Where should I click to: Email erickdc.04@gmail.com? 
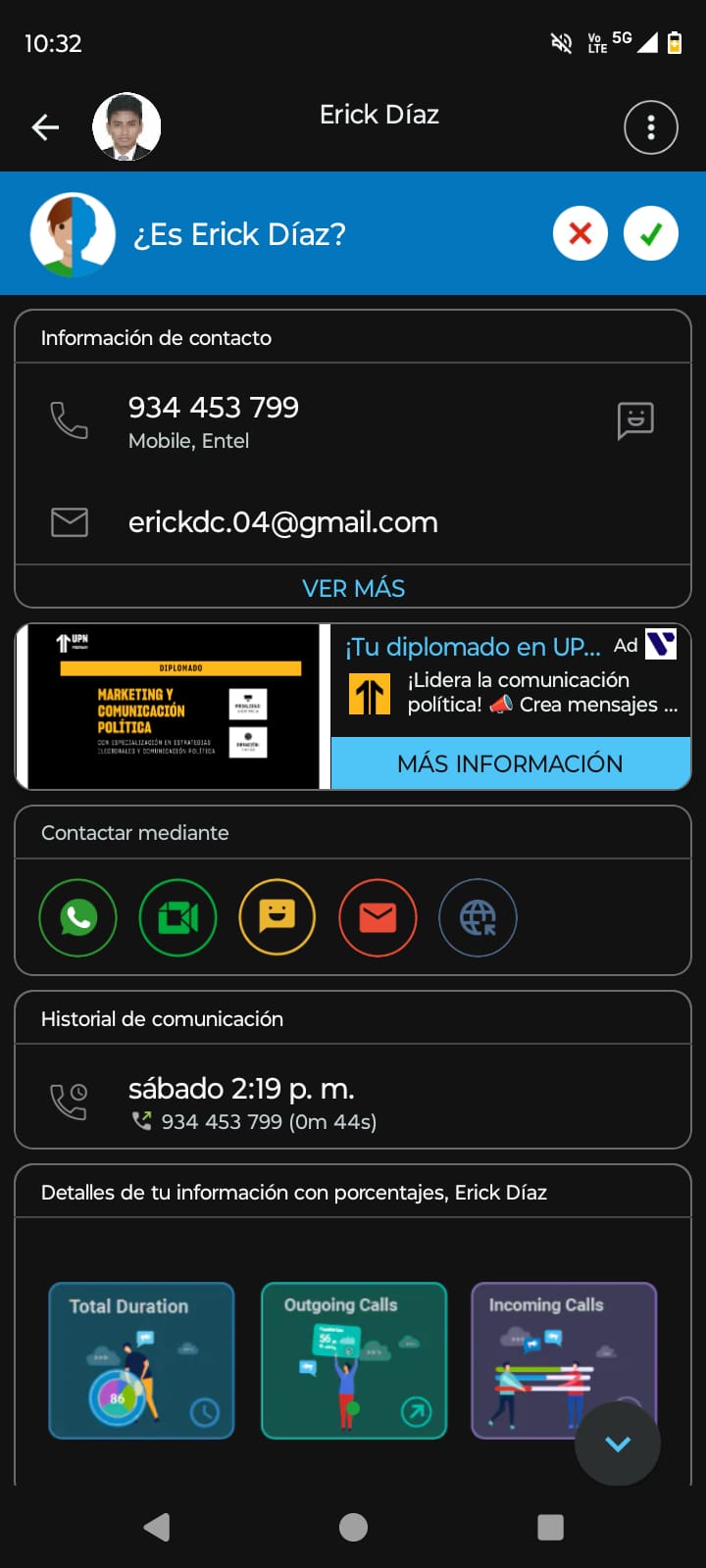click(x=282, y=522)
